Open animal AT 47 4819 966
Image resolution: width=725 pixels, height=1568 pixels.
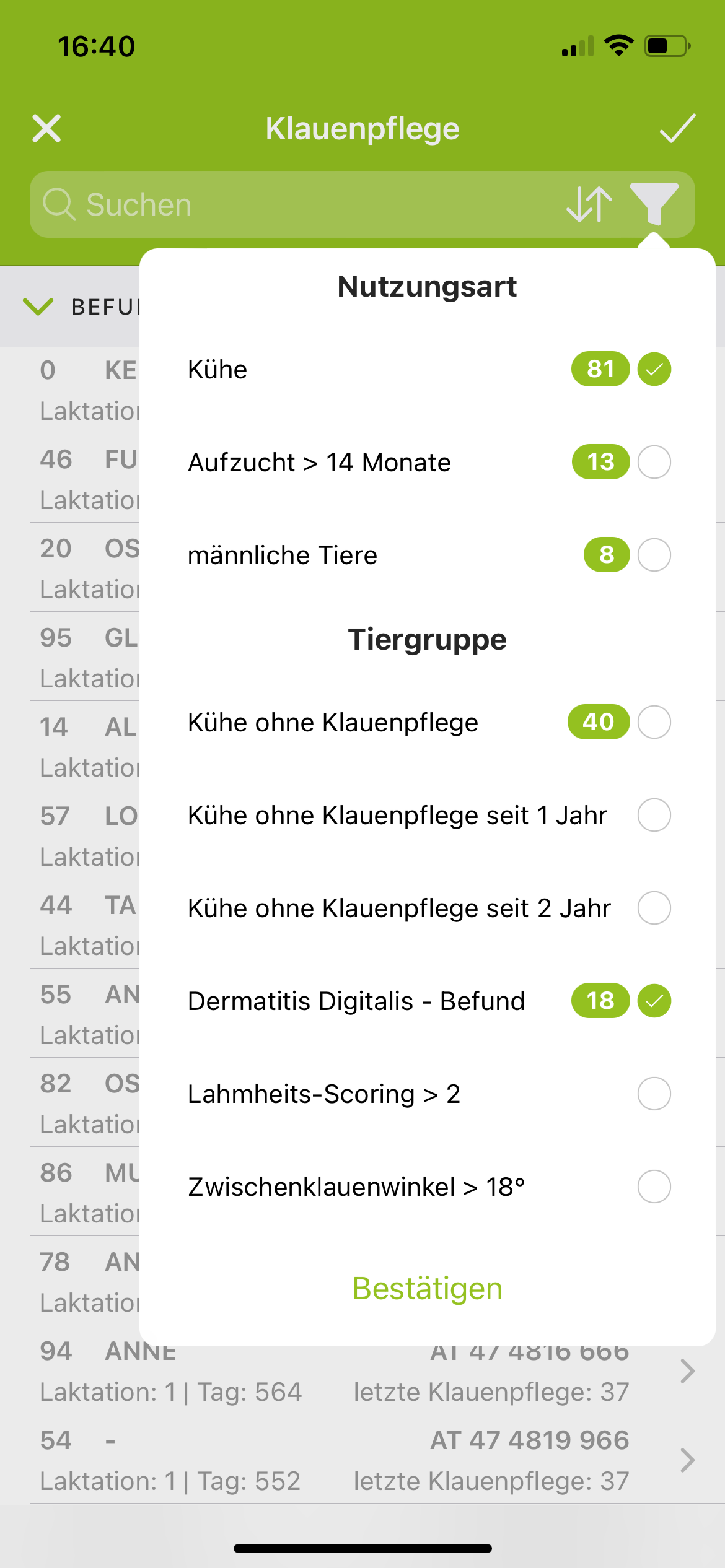click(x=362, y=1460)
